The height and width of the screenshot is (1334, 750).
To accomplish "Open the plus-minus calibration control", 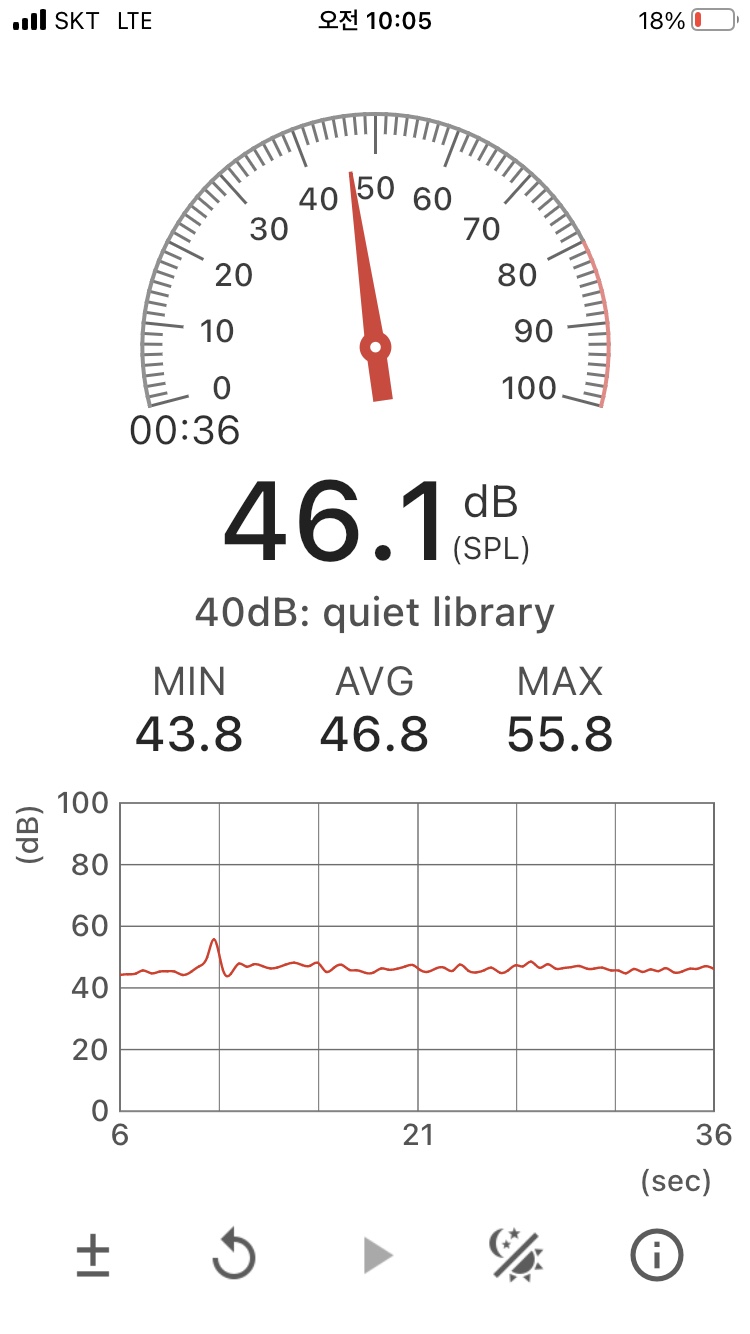I will click(x=93, y=1255).
